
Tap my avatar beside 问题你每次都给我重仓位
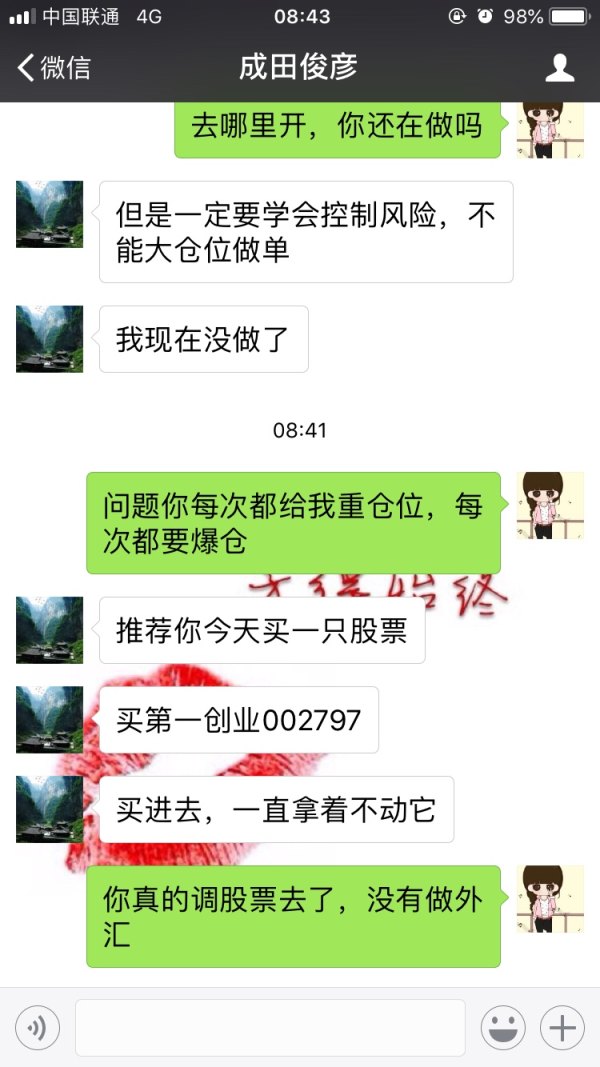click(x=550, y=505)
